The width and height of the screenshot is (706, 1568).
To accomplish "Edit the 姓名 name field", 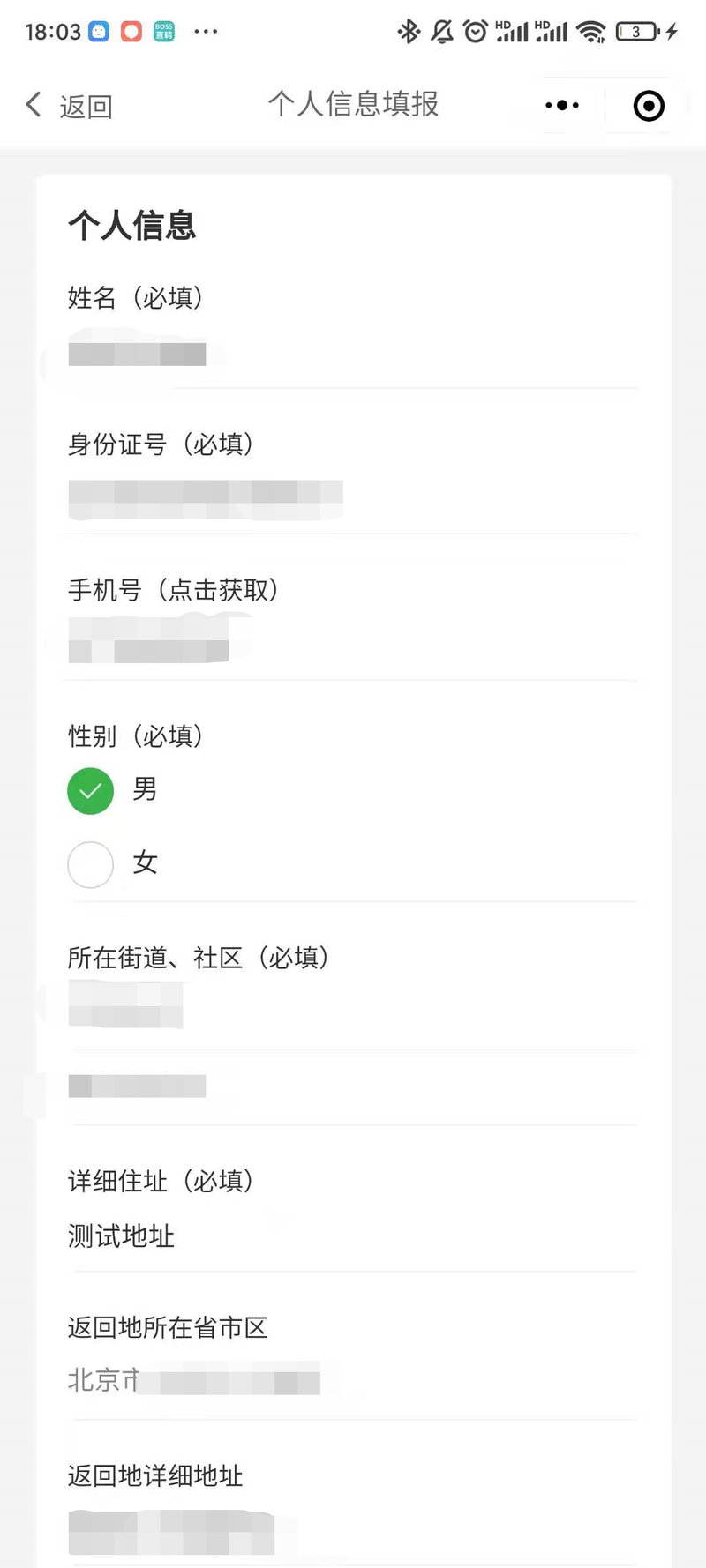I will click(353, 355).
